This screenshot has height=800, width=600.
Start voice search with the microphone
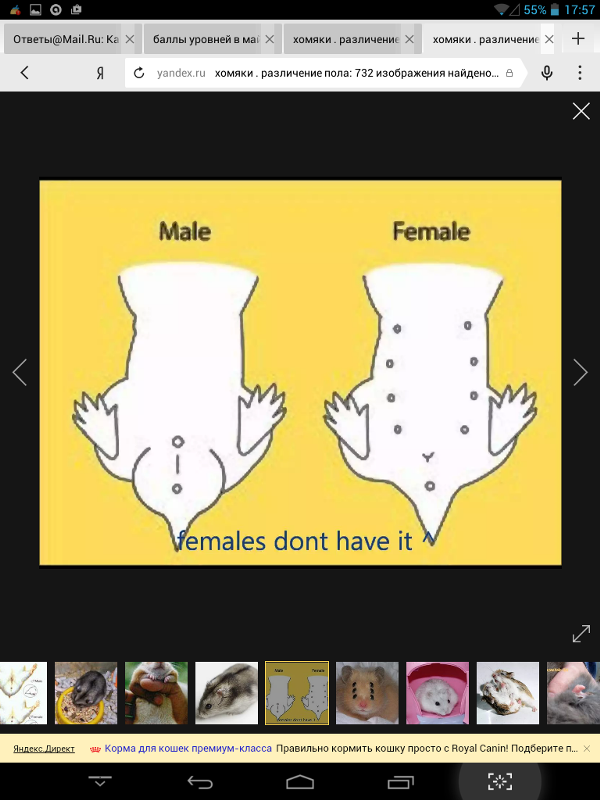[547, 73]
